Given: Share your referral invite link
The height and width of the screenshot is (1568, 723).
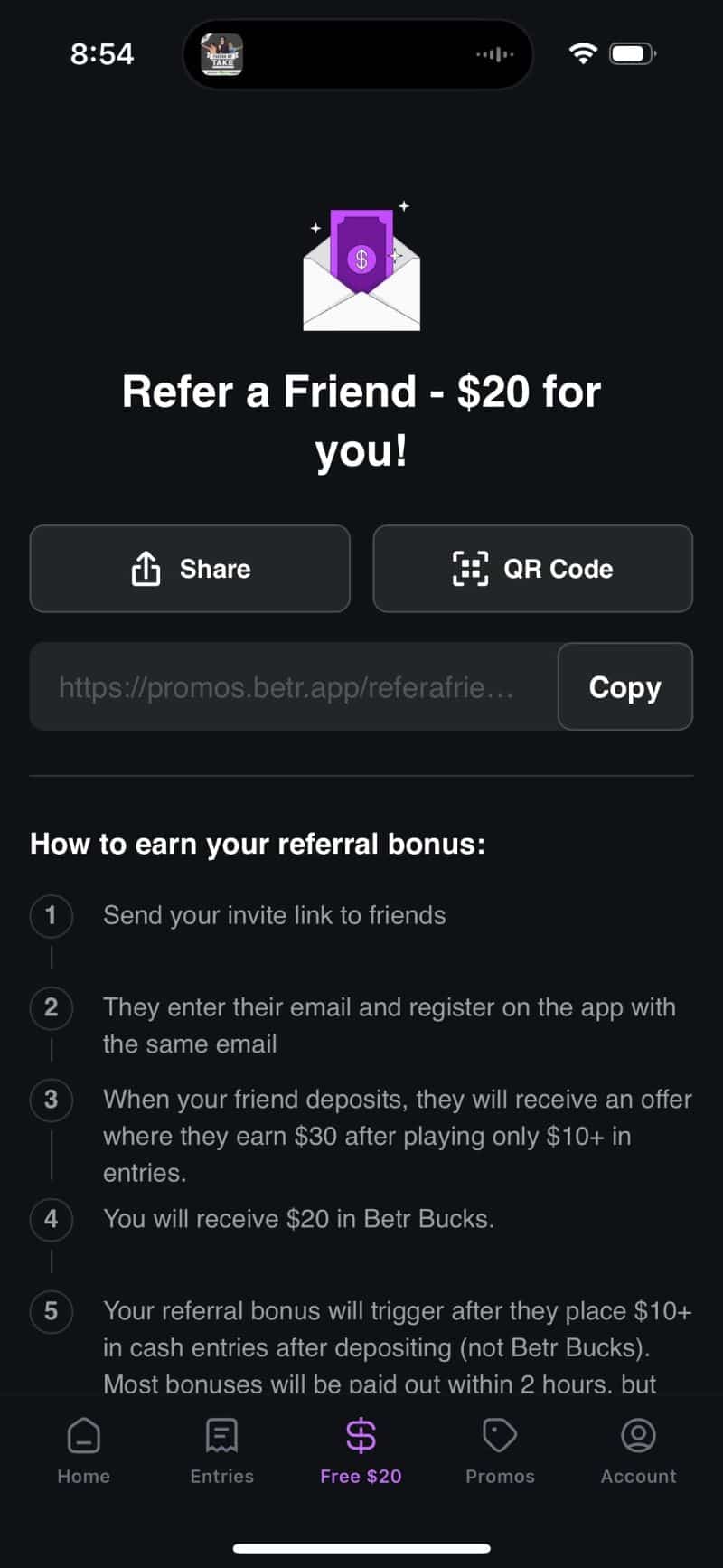Looking at the screenshot, I should click(190, 569).
